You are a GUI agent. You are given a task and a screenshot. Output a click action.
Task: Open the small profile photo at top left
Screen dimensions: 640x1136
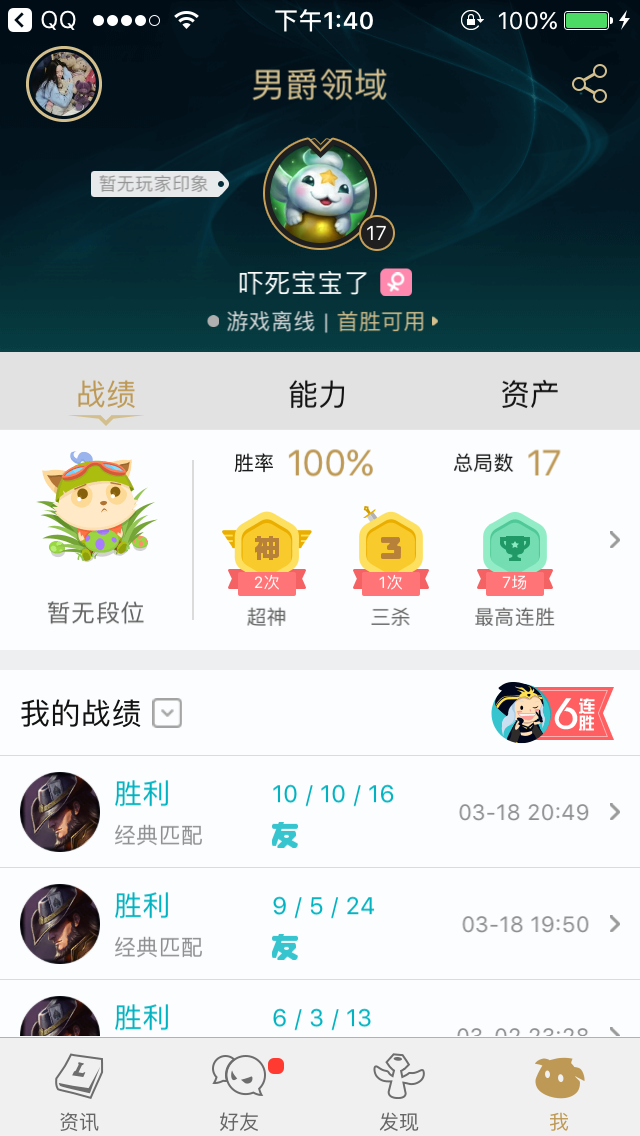pos(64,84)
